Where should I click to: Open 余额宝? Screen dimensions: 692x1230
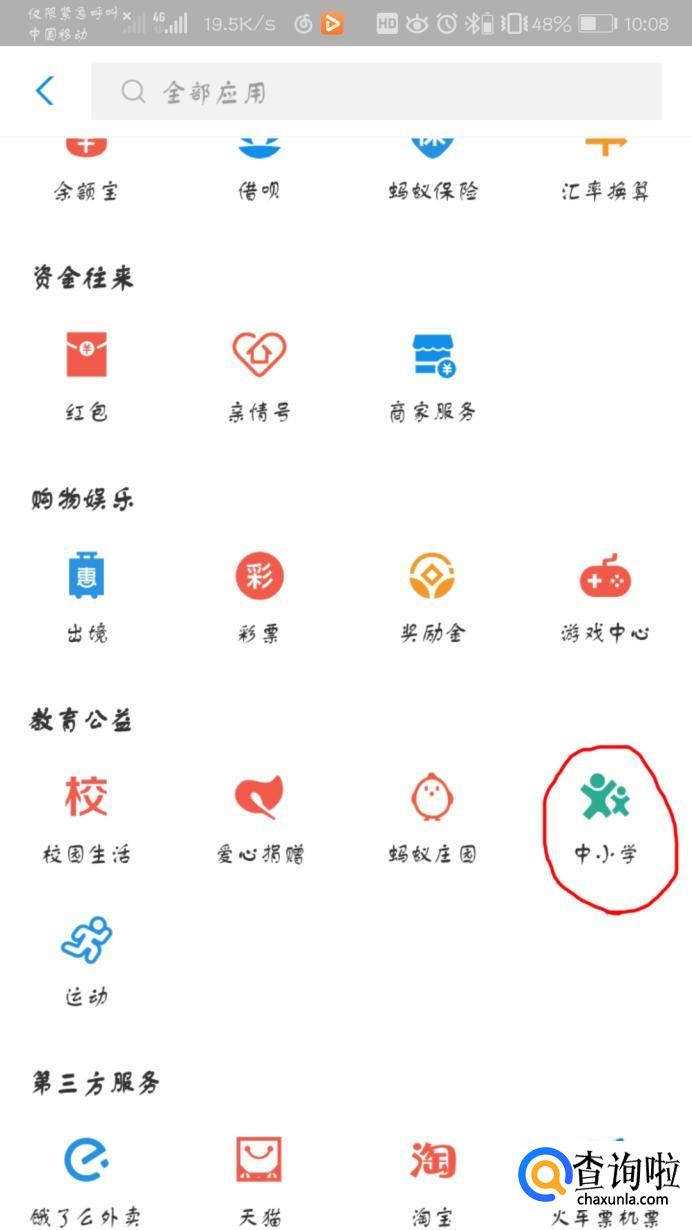click(x=86, y=168)
